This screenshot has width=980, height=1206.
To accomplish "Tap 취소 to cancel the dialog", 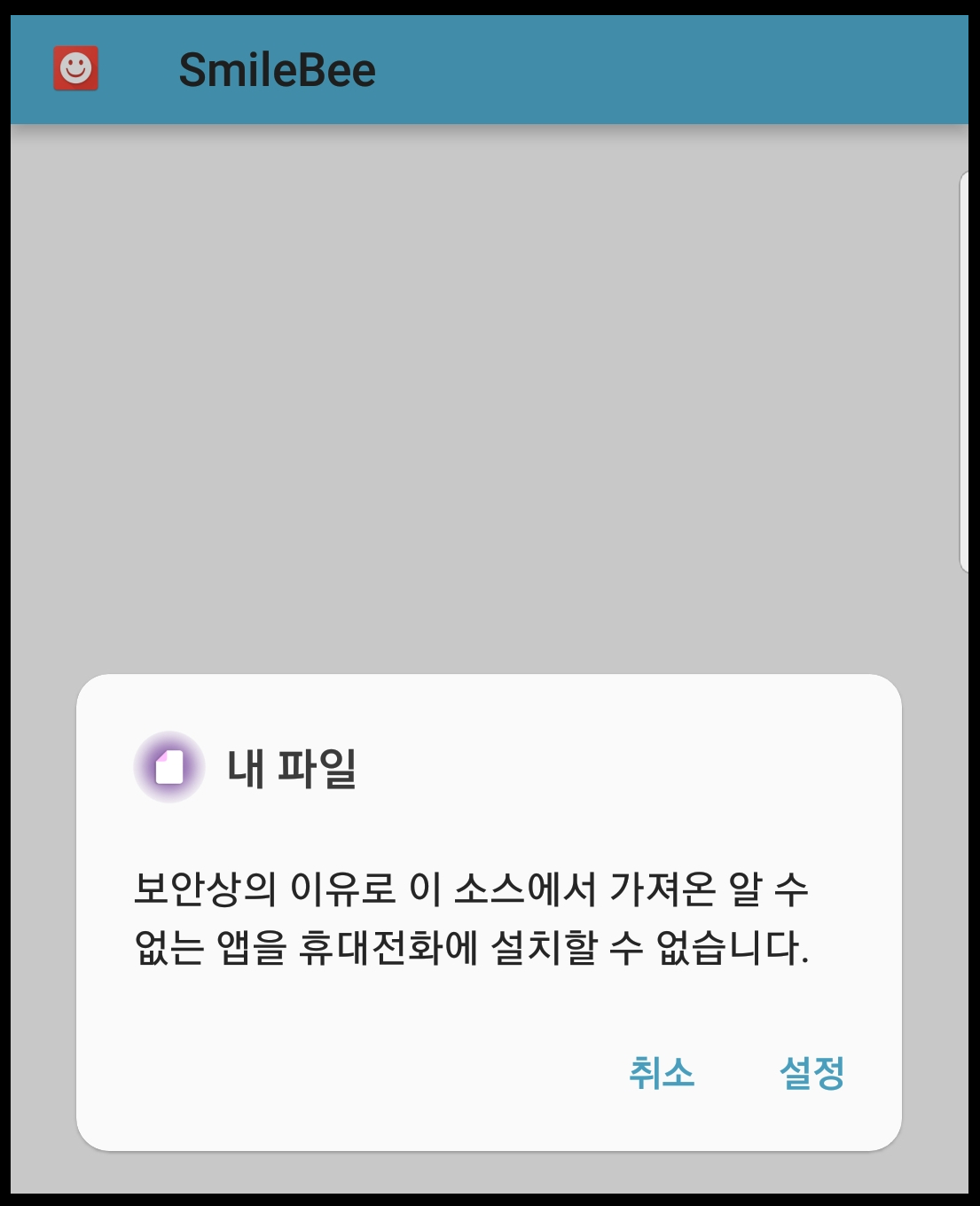I will tap(662, 1073).
